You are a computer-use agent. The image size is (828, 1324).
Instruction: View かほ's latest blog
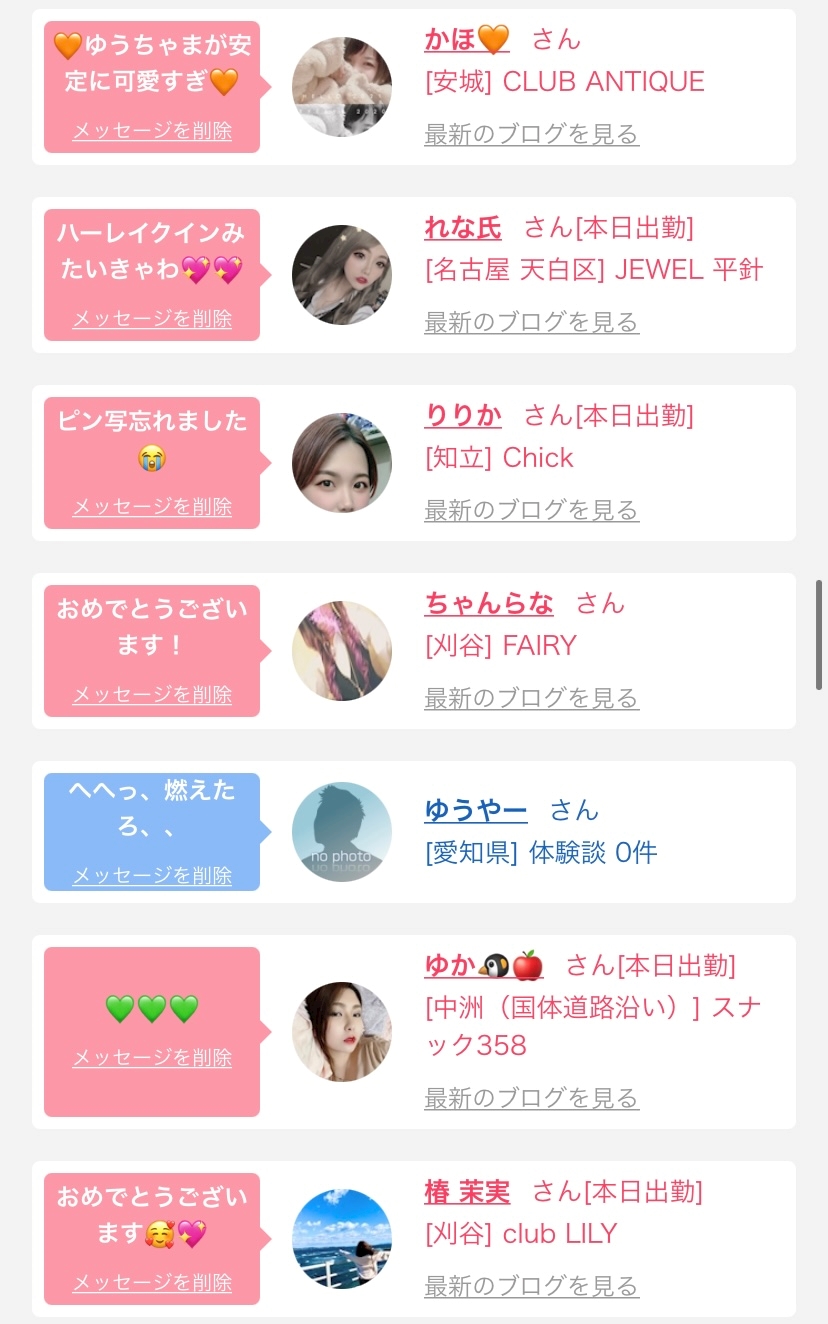(531, 134)
